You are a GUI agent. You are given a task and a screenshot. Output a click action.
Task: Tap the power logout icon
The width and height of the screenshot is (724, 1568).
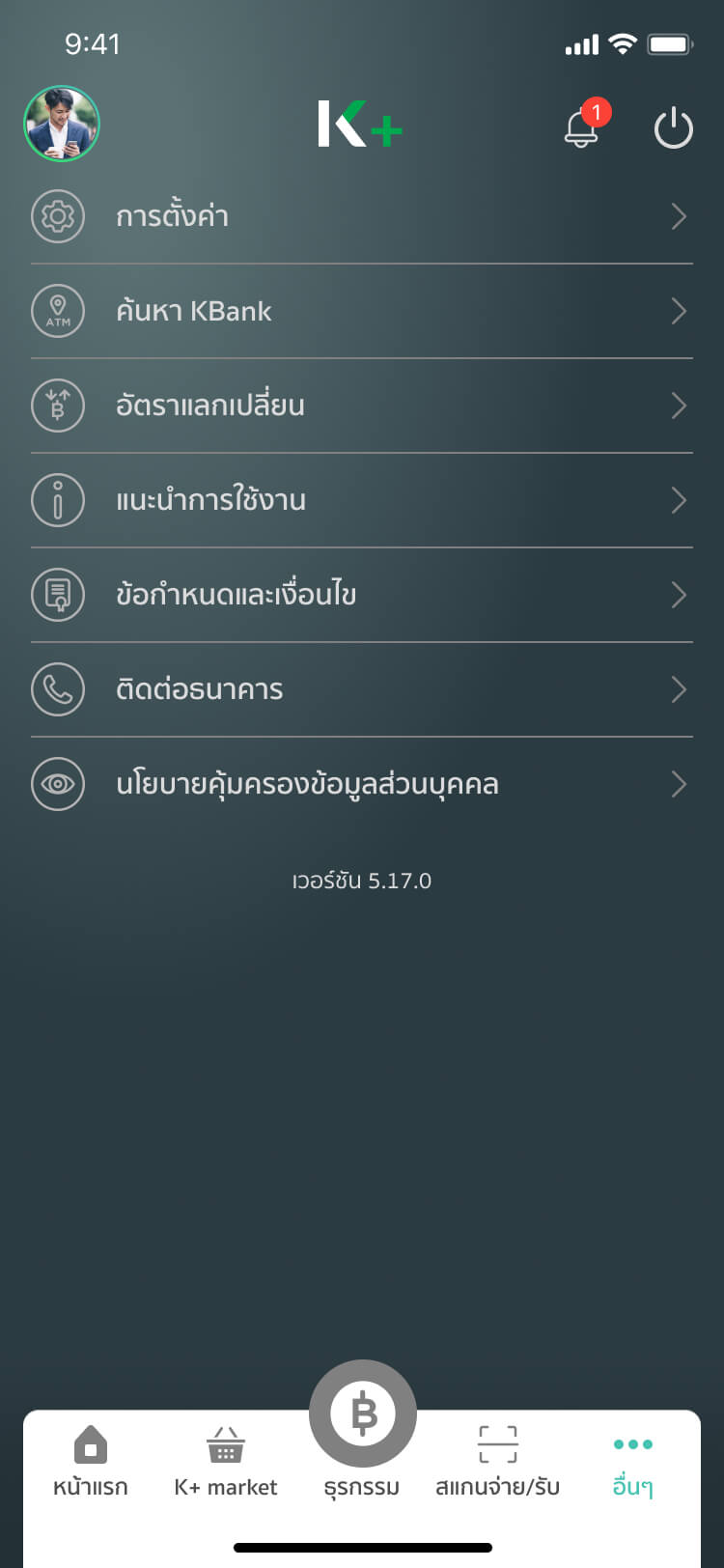point(673,127)
